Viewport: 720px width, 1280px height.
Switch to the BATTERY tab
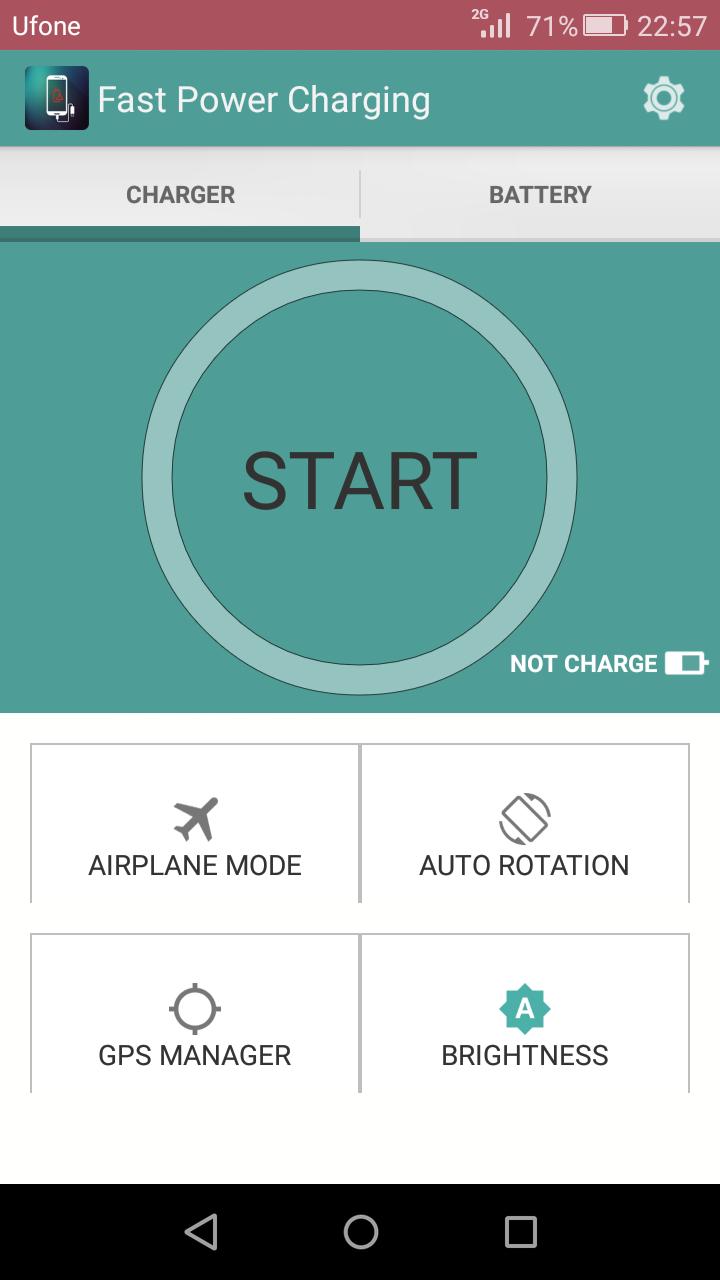pyautogui.click(x=540, y=193)
